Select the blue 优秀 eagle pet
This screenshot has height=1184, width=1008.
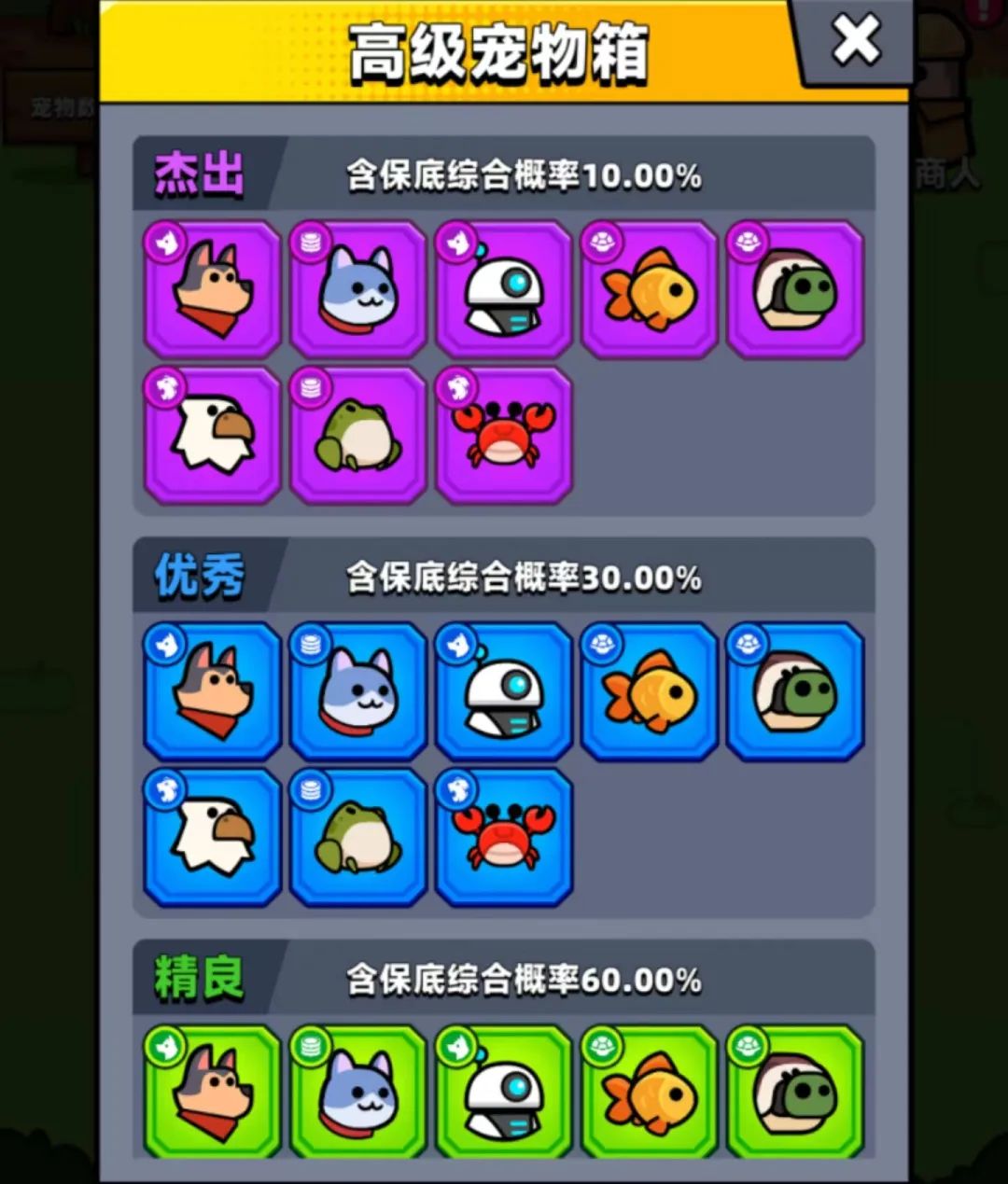click(x=213, y=837)
